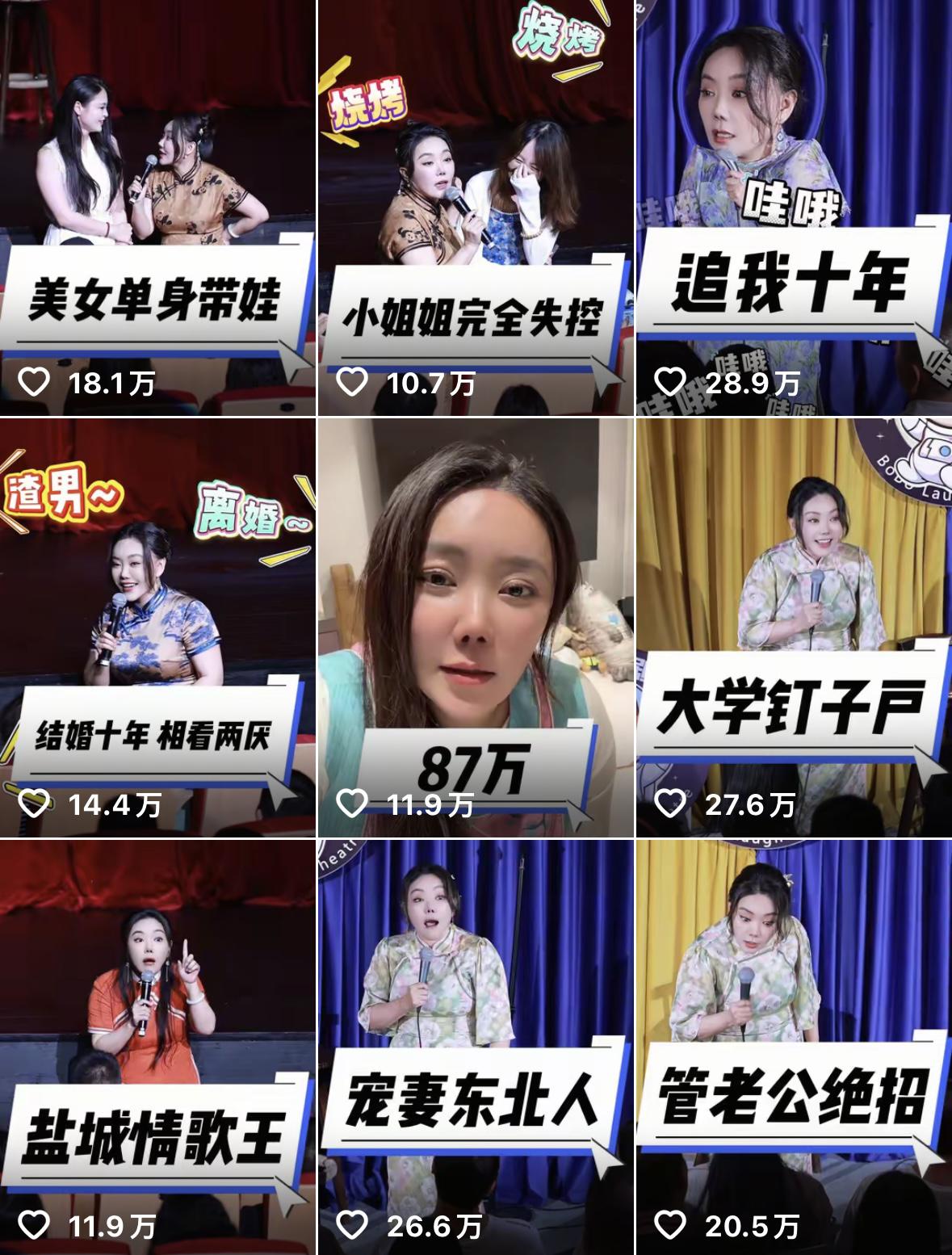Open the 盐城情歌王 video
The width and height of the screenshot is (952, 1255).
point(157,1047)
